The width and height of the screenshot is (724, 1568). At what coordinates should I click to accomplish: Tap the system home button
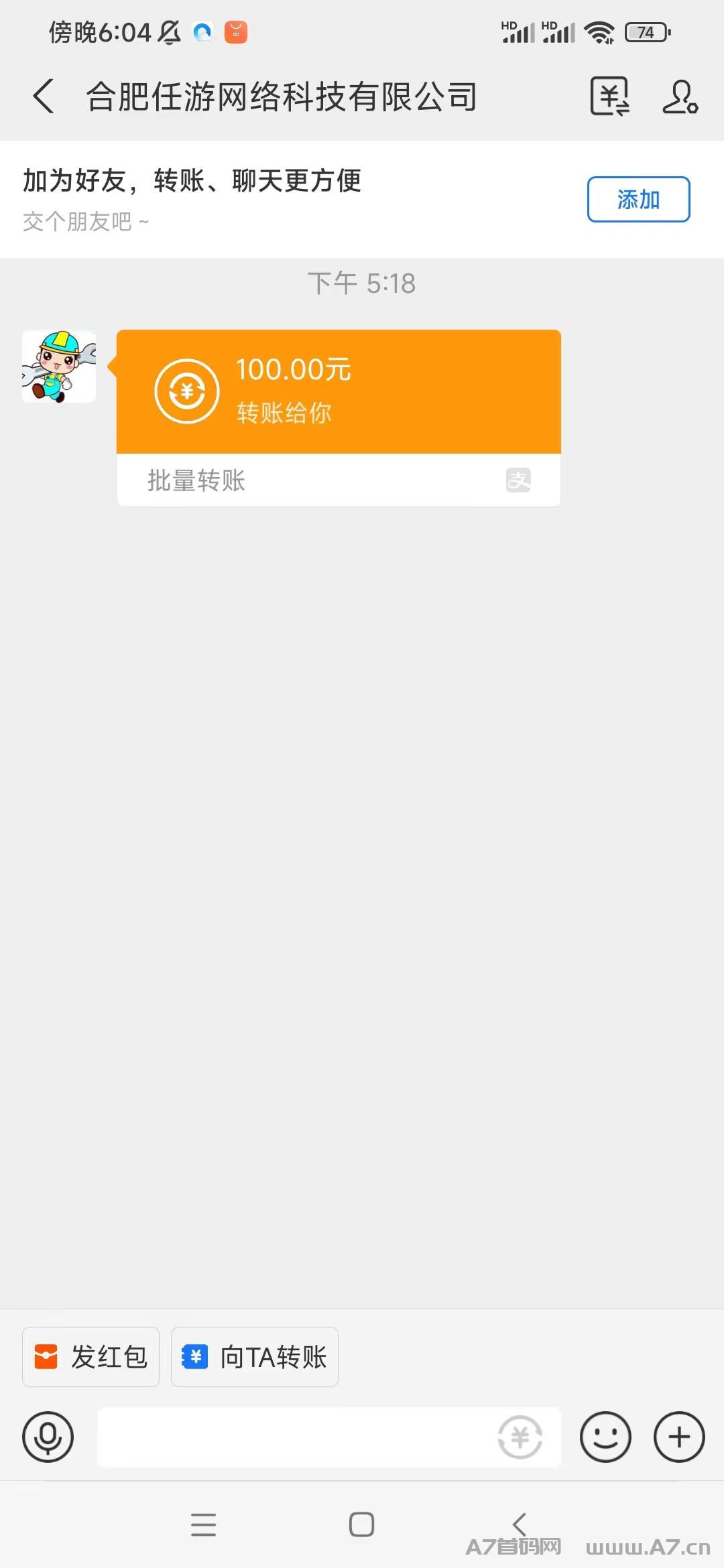point(361,1524)
